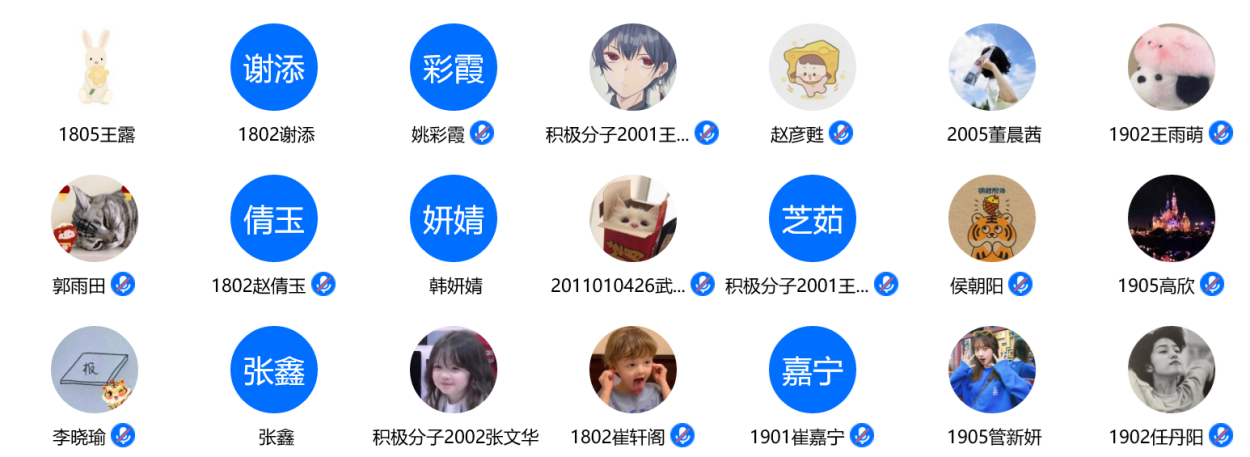1250x457 pixels.
Task: Open participant 郭雨田
Action: 95,218
